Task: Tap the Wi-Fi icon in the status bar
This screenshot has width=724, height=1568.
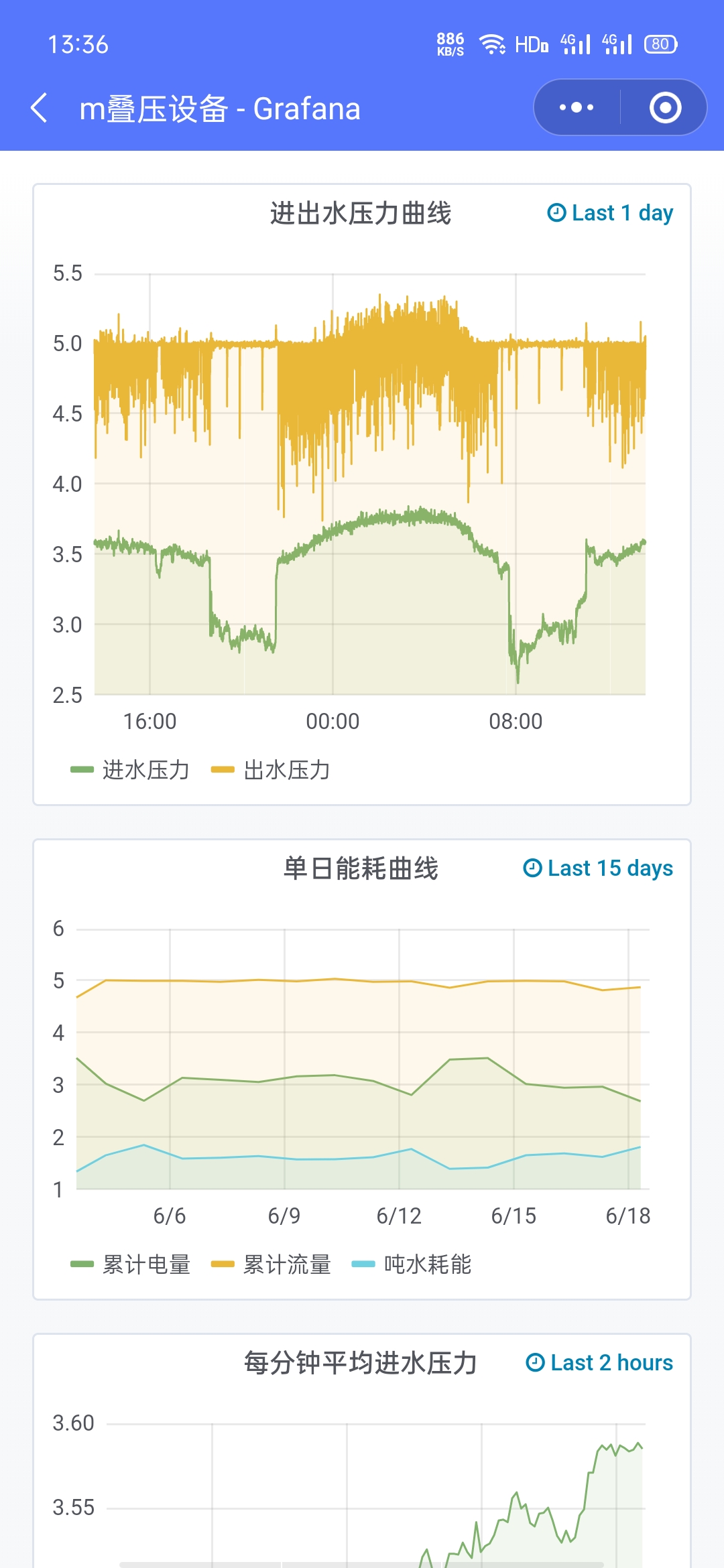Action: pos(491,44)
